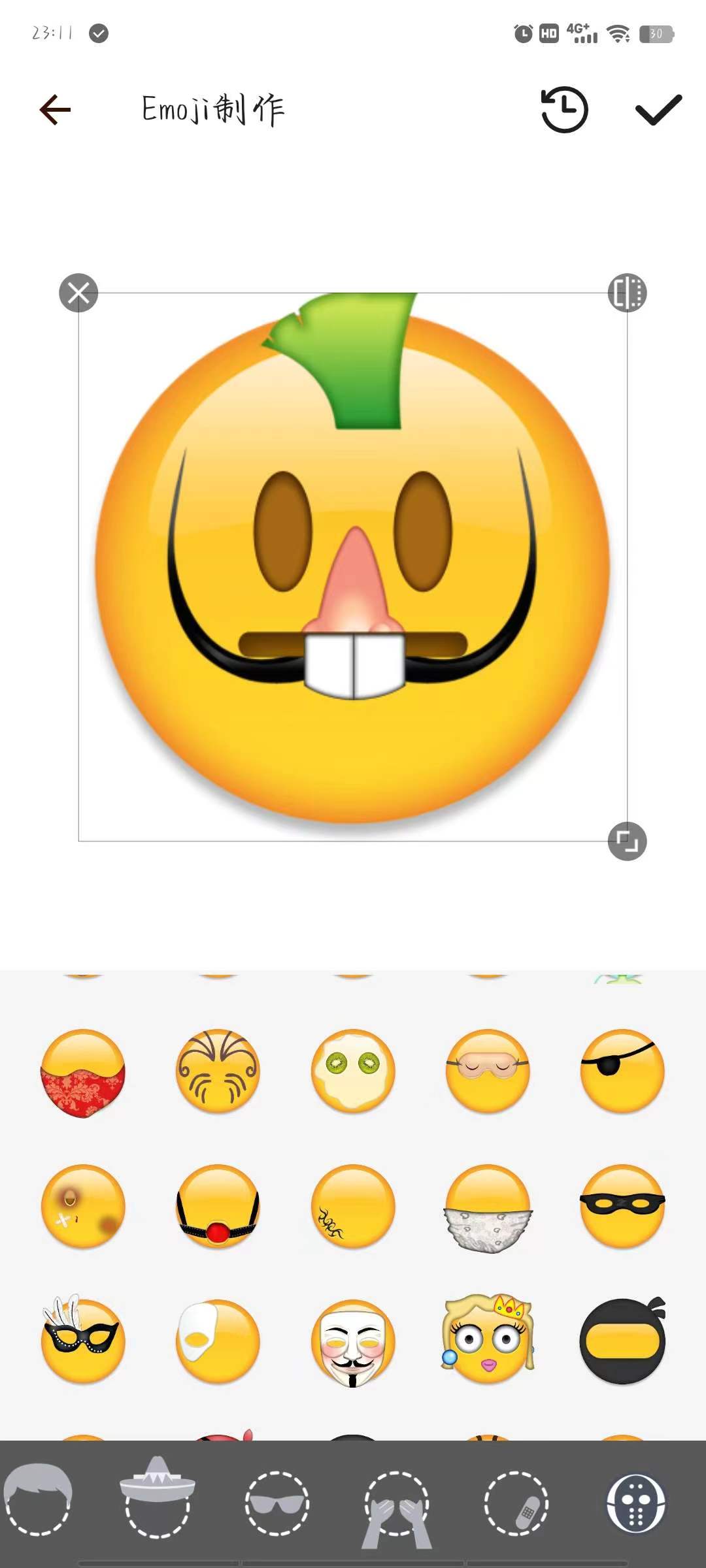Pick the pirate eye patch emoji

point(622,1070)
